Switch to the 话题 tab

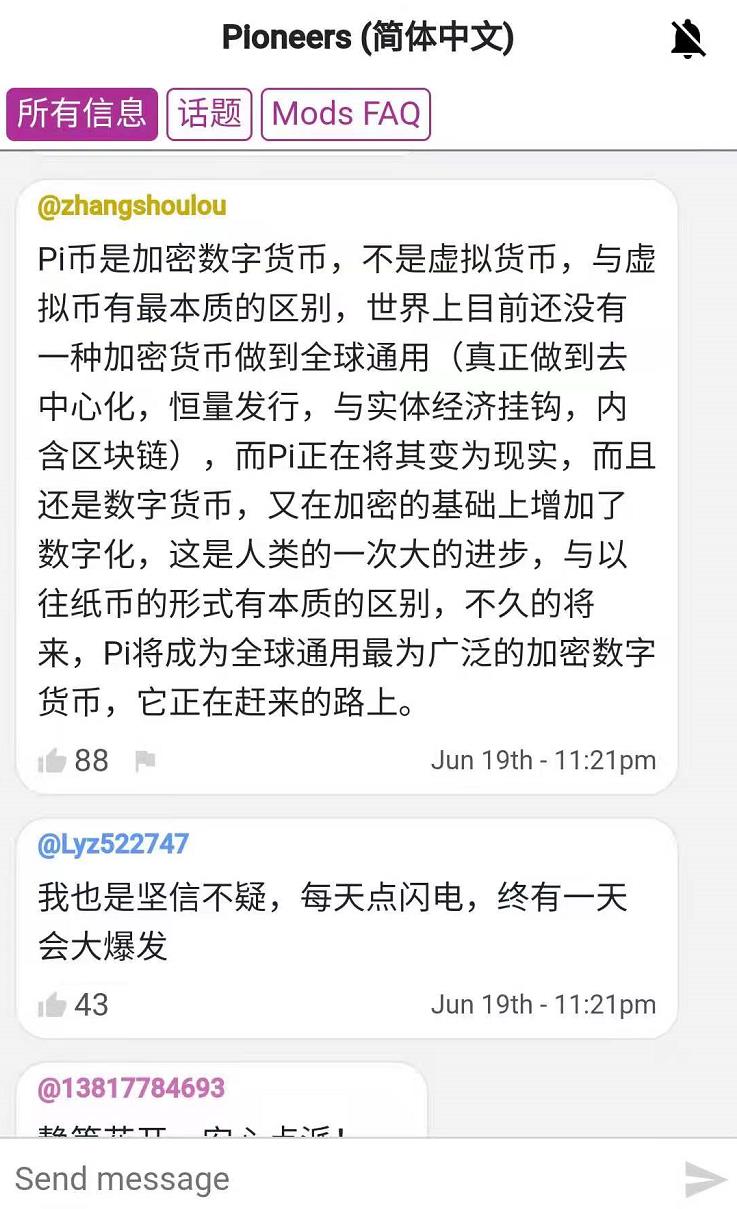[209, 113]
